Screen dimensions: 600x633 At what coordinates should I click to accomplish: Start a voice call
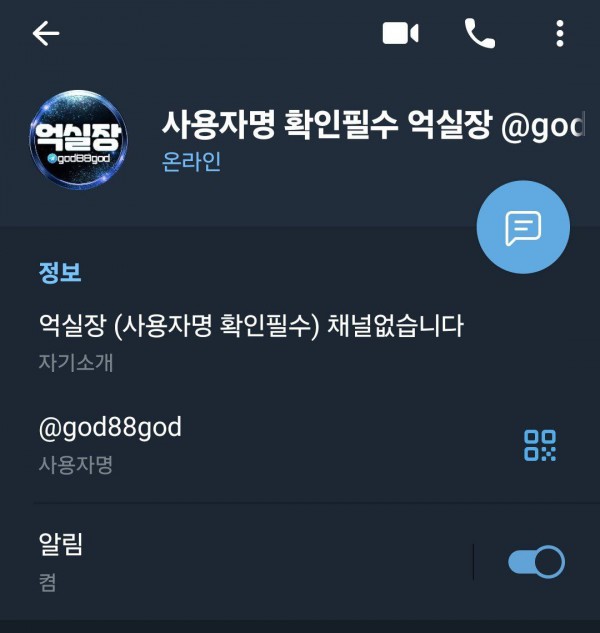[x=479, y=34]
